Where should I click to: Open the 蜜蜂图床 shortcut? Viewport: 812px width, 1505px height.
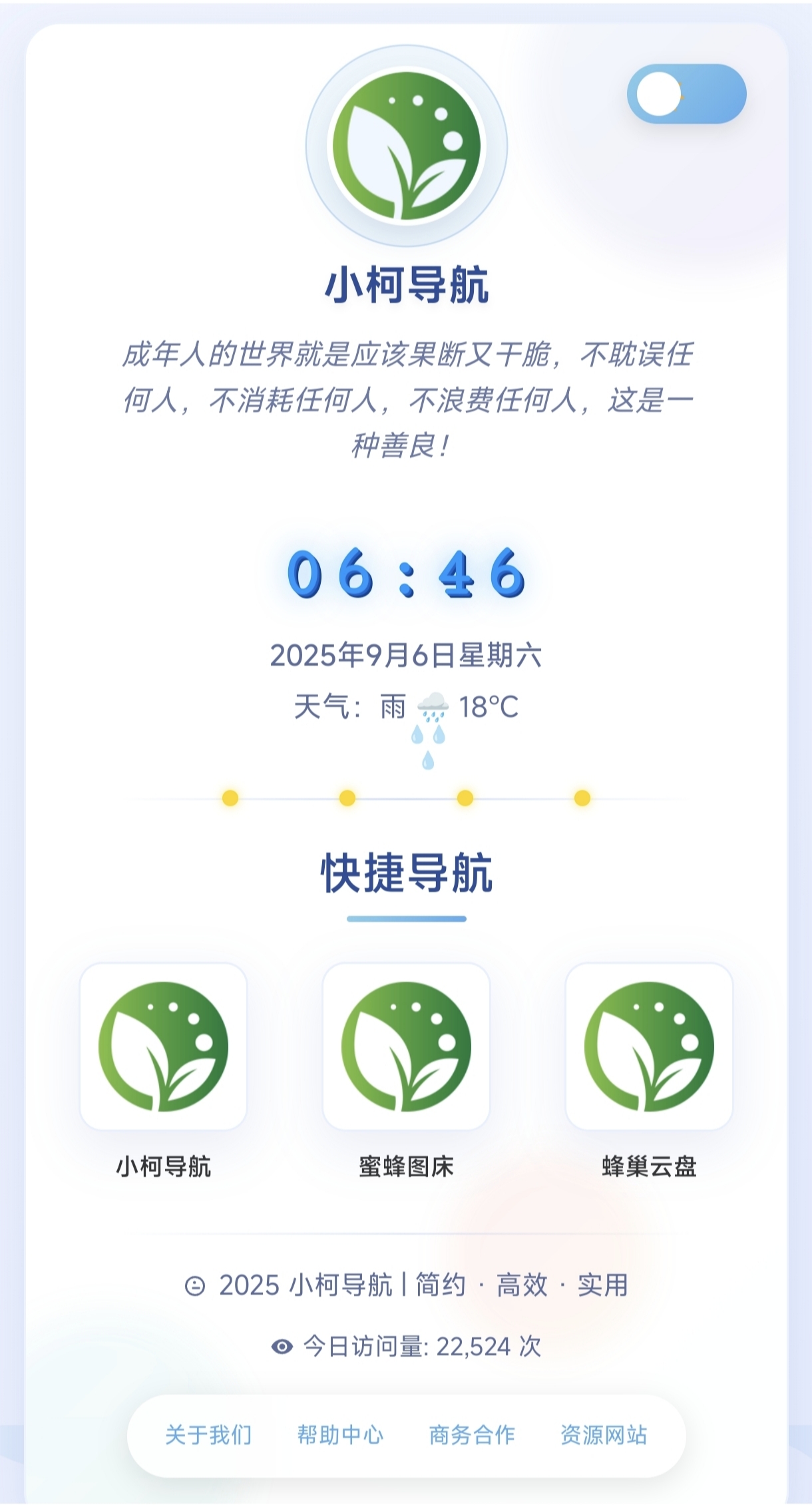(406, 1046)
